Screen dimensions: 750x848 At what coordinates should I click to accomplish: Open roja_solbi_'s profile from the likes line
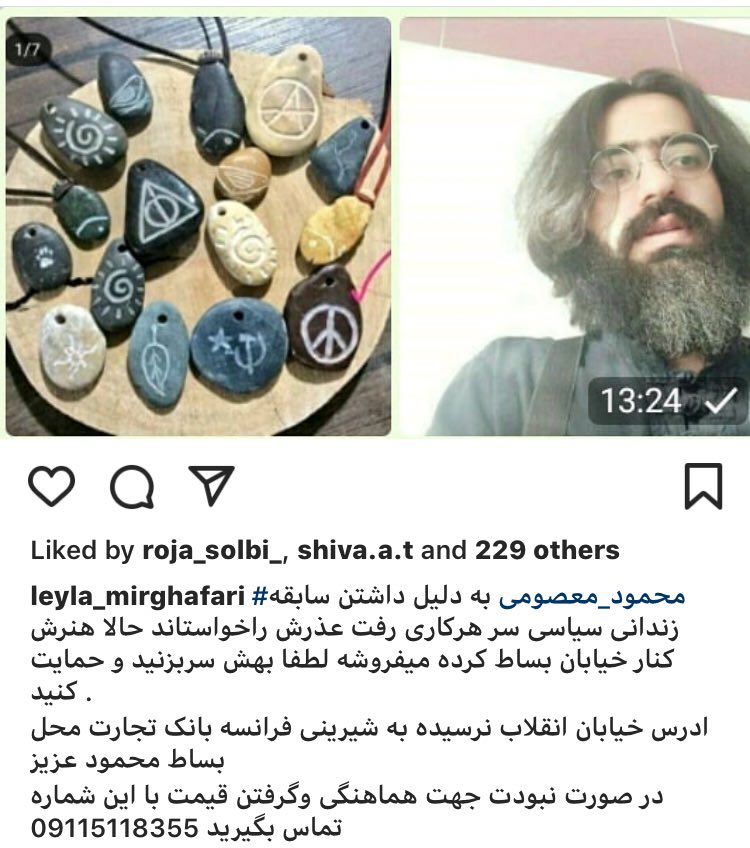[214, 550]
